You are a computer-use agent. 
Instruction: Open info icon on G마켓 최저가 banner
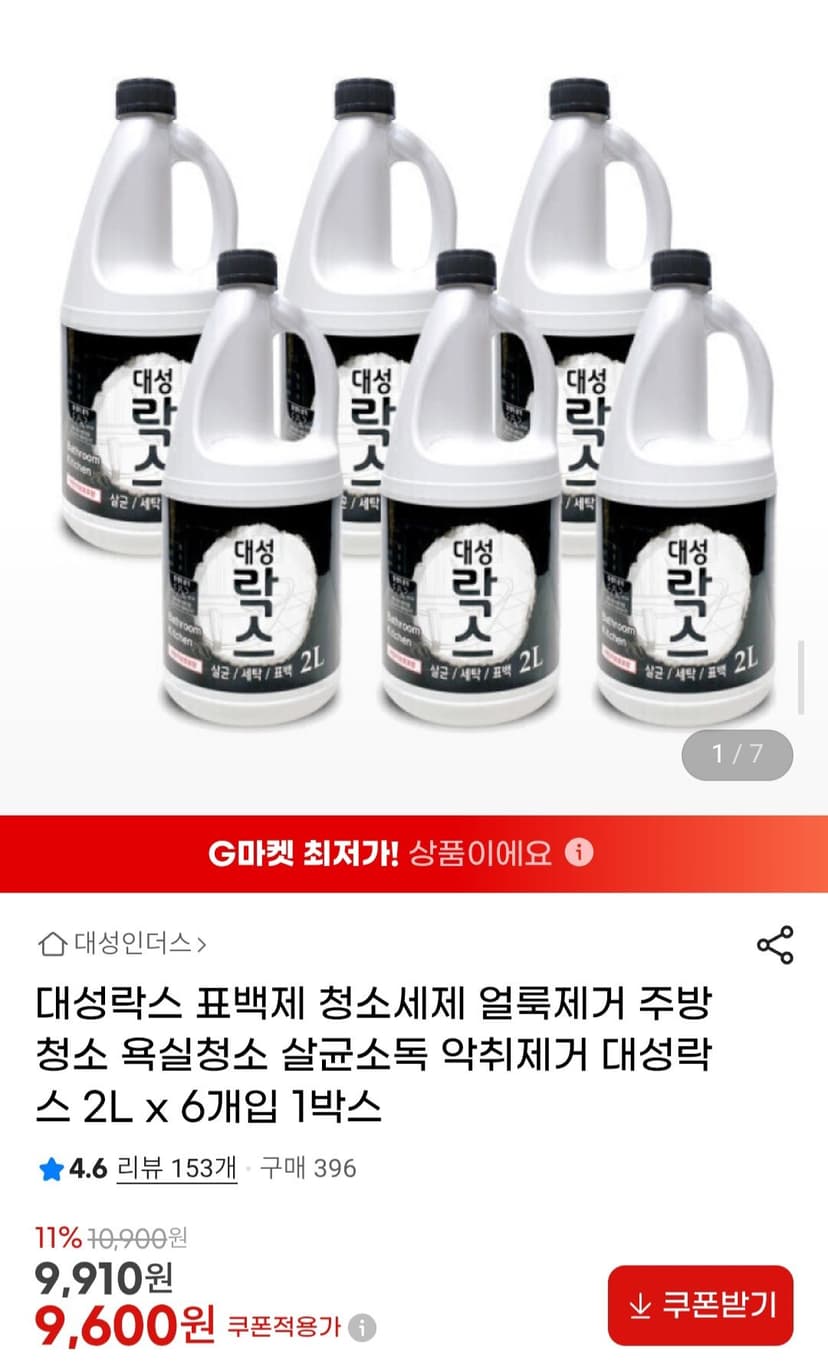(579, 853)
